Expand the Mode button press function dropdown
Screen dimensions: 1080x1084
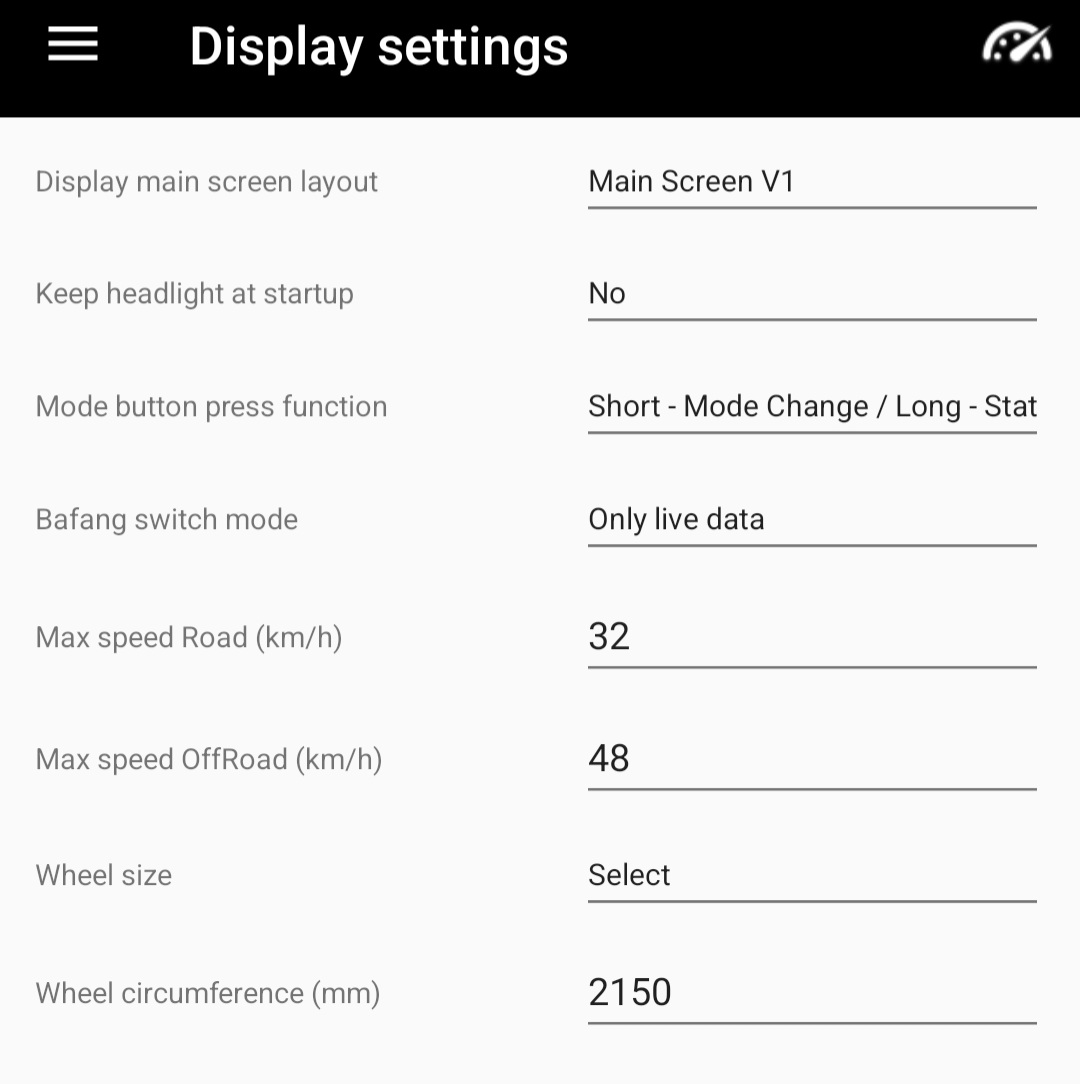click(811, 407)
